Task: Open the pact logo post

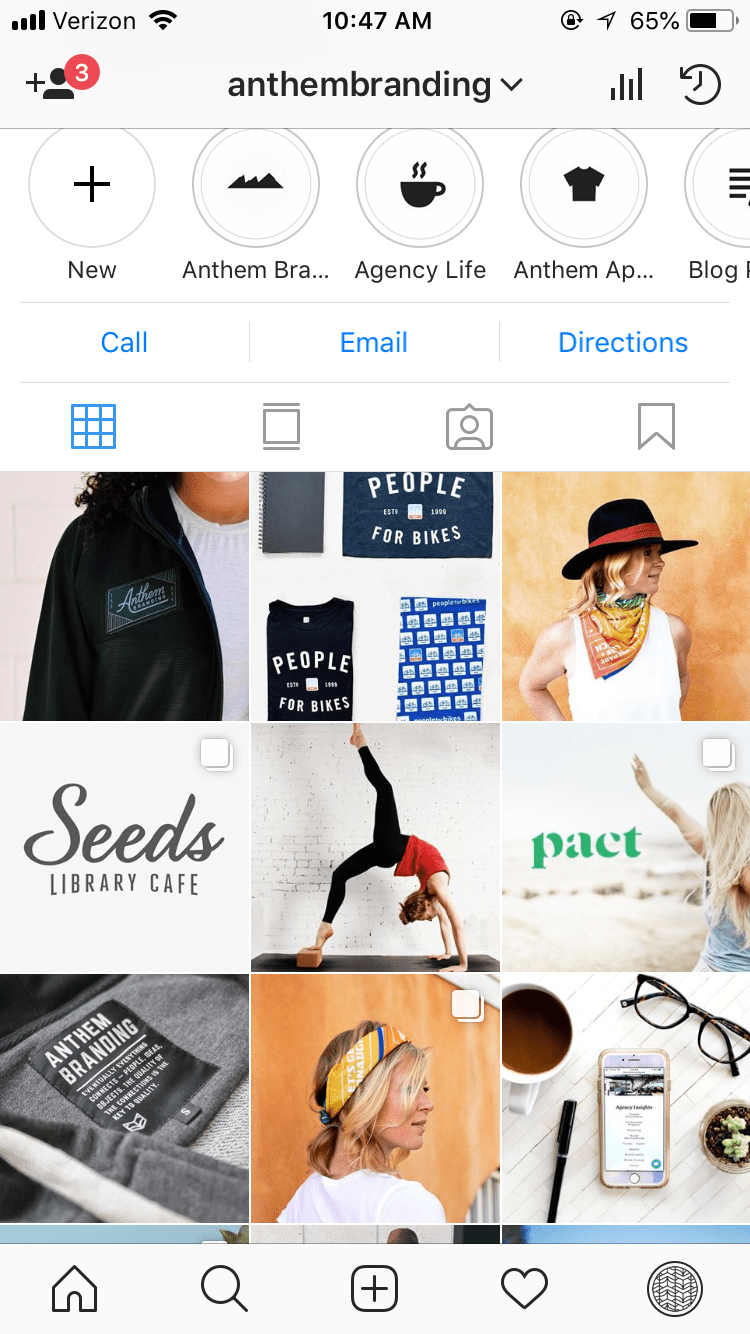Action: pos(626,846)
